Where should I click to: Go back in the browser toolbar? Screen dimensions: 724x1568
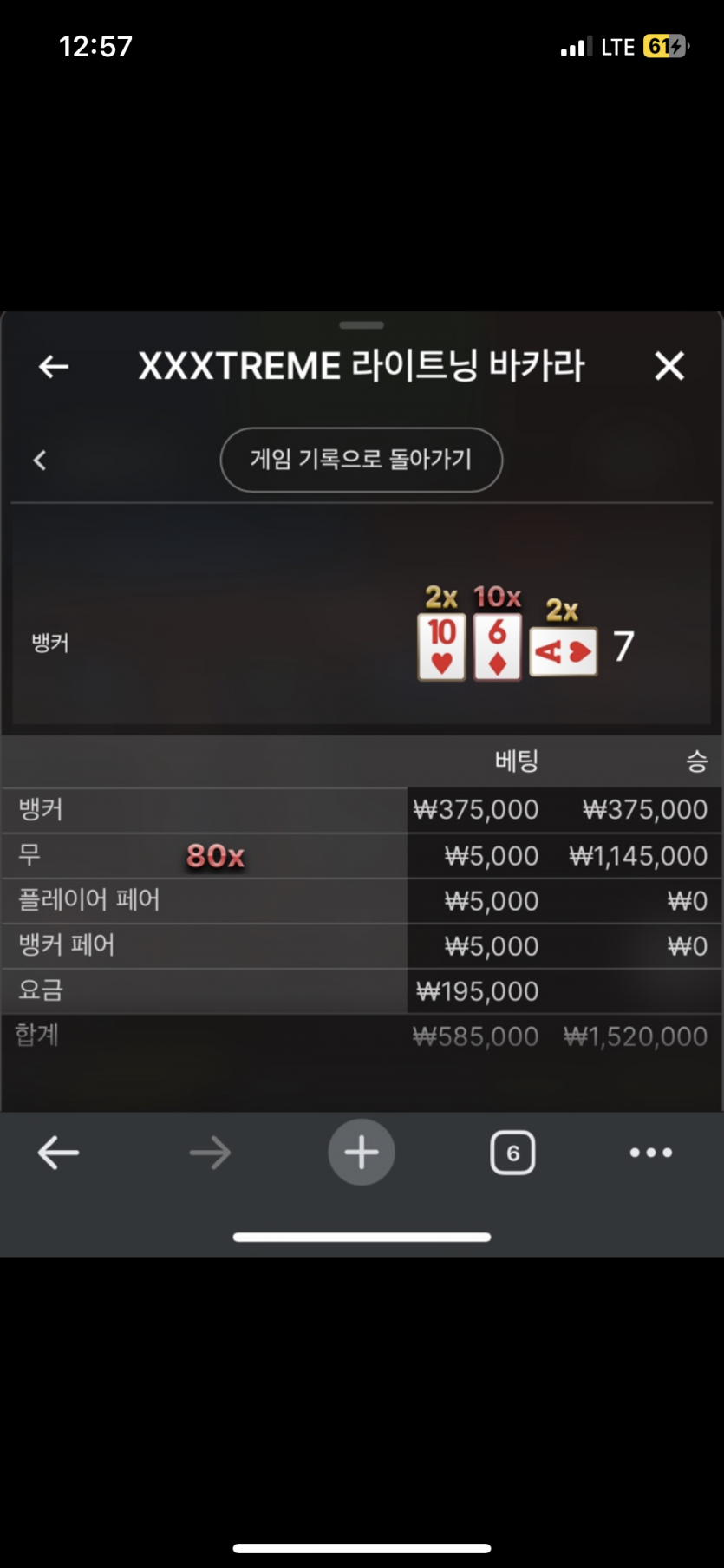point(58,1153)
